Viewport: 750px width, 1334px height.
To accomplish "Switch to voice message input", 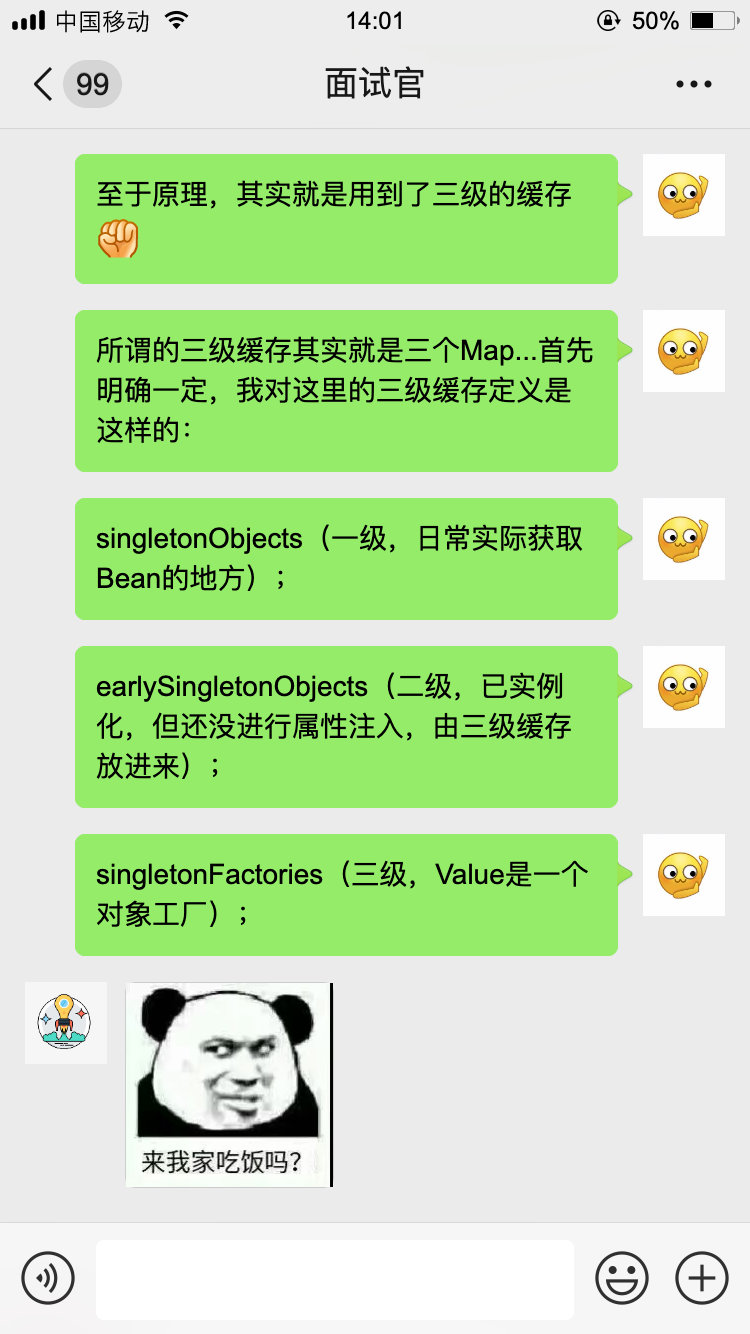I will (48, 1278).
